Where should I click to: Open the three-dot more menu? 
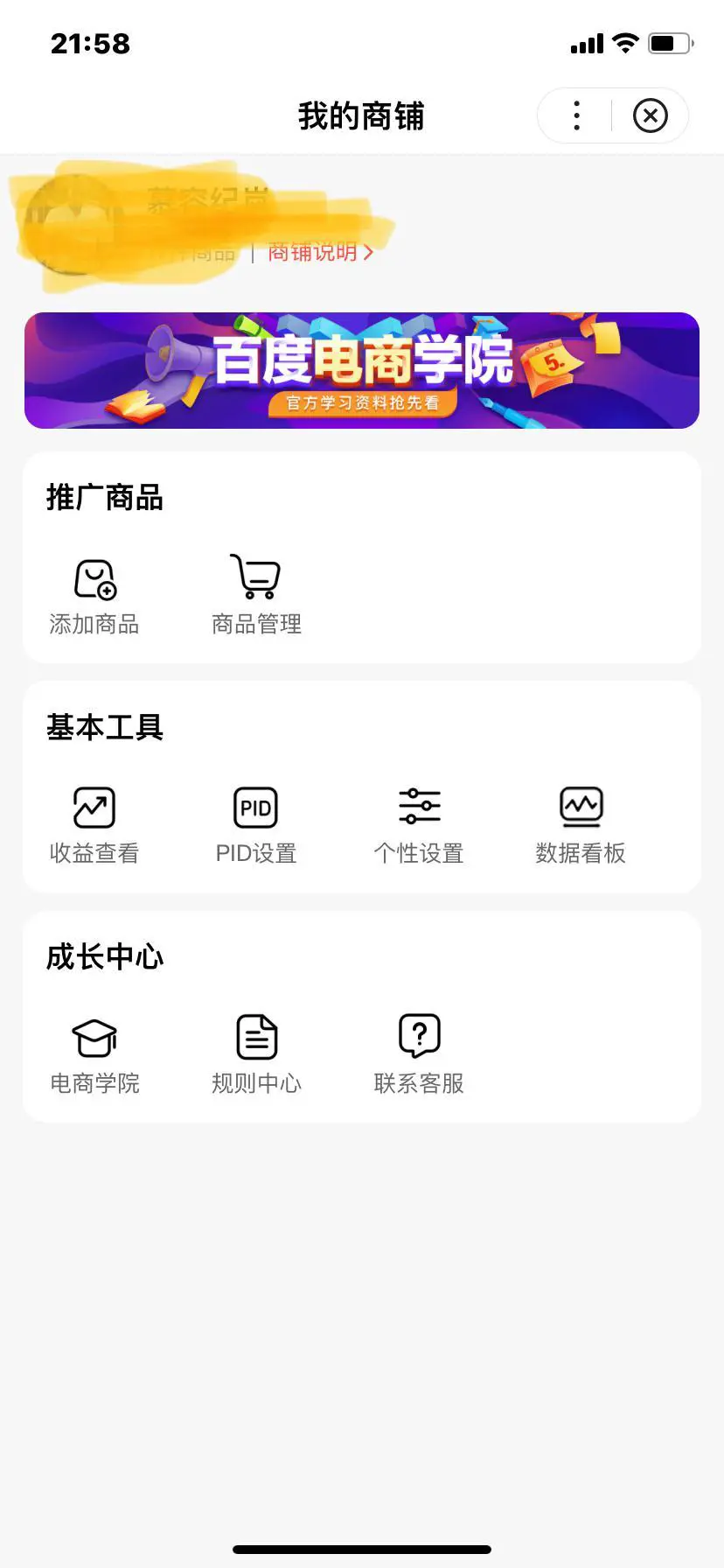[576, 115]
